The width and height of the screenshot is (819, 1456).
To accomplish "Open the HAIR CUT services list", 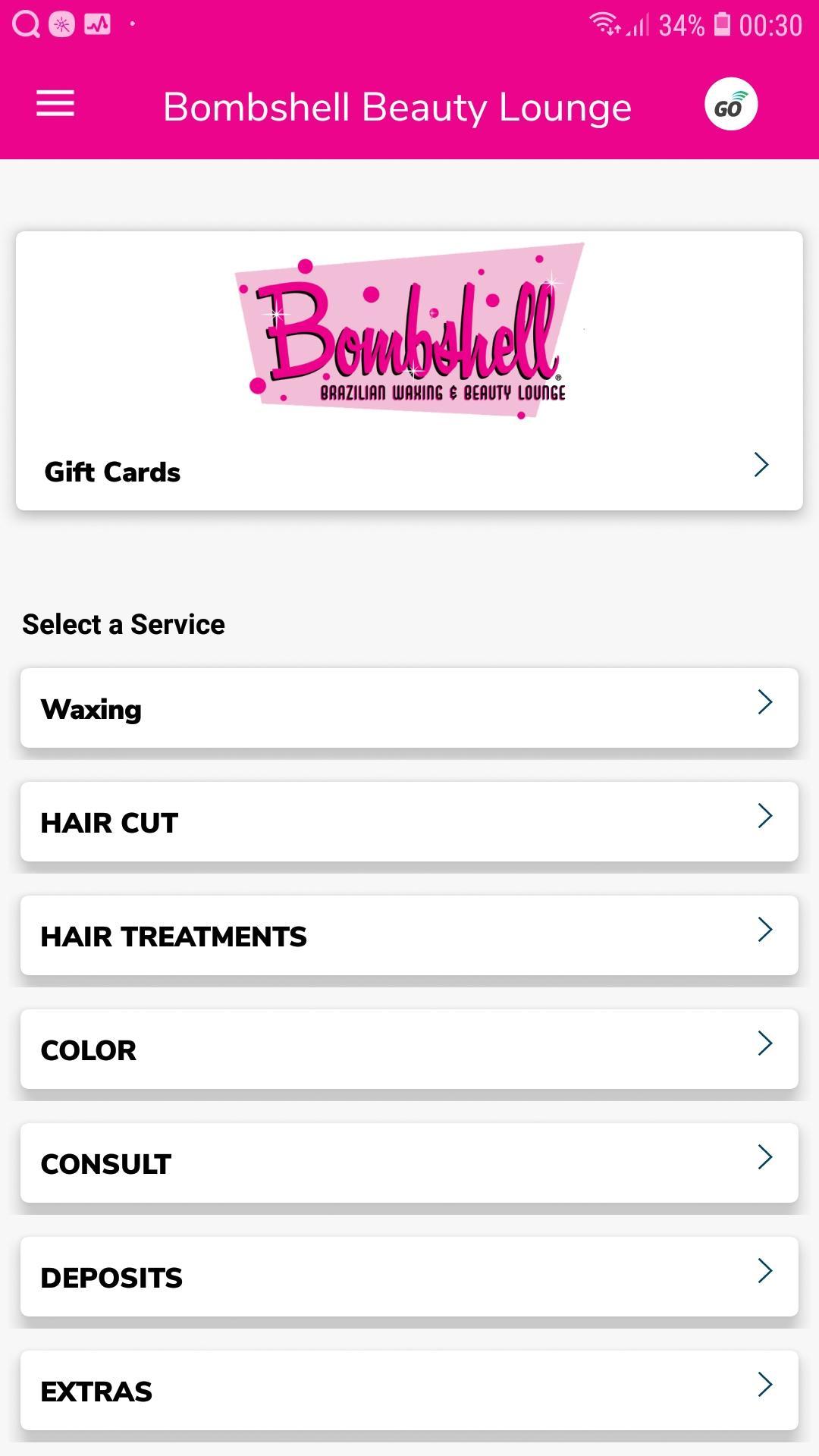I will click(x=409, y=822).
